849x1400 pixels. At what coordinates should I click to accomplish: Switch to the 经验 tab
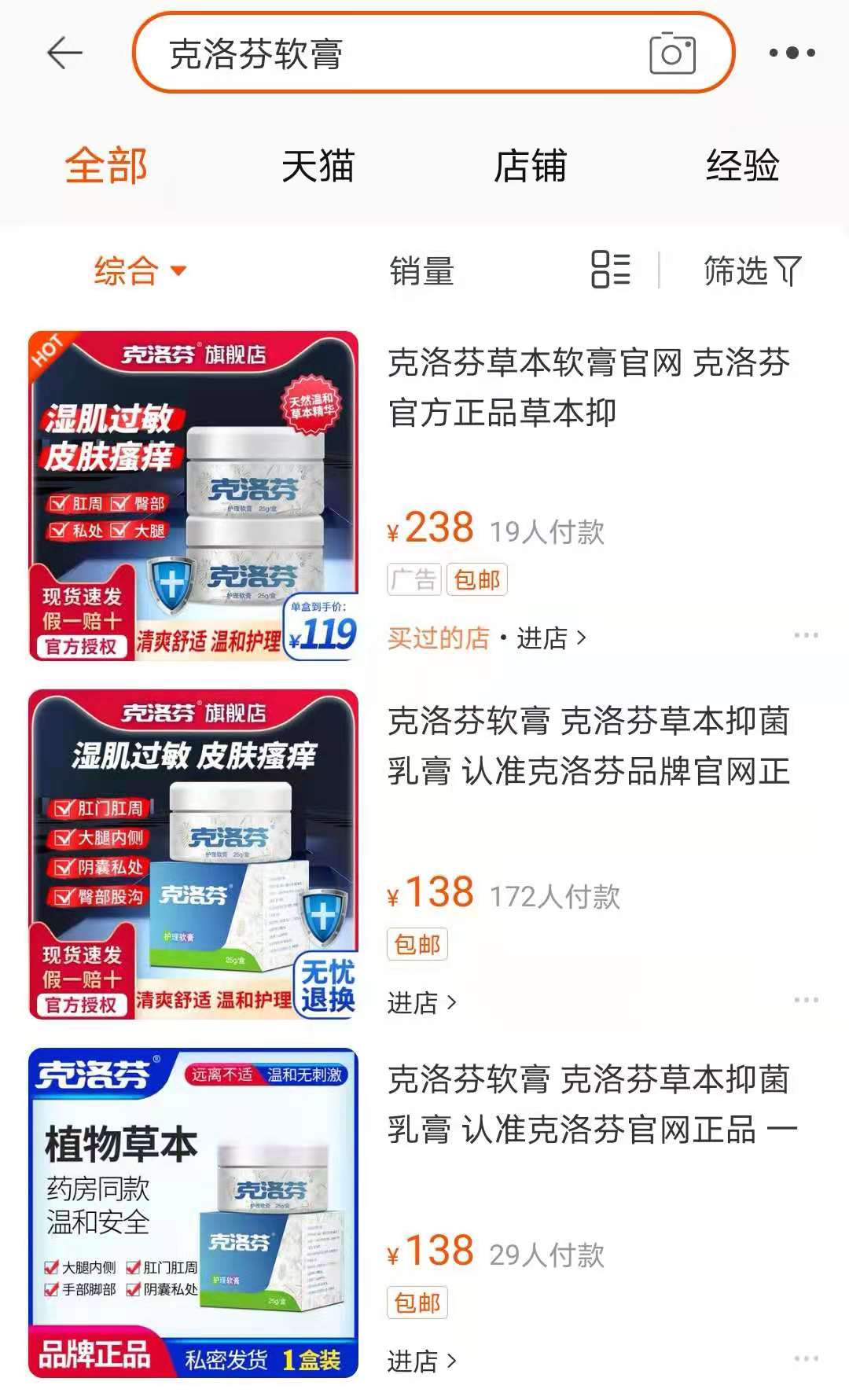pyautogui.click(x=742, y=166)
